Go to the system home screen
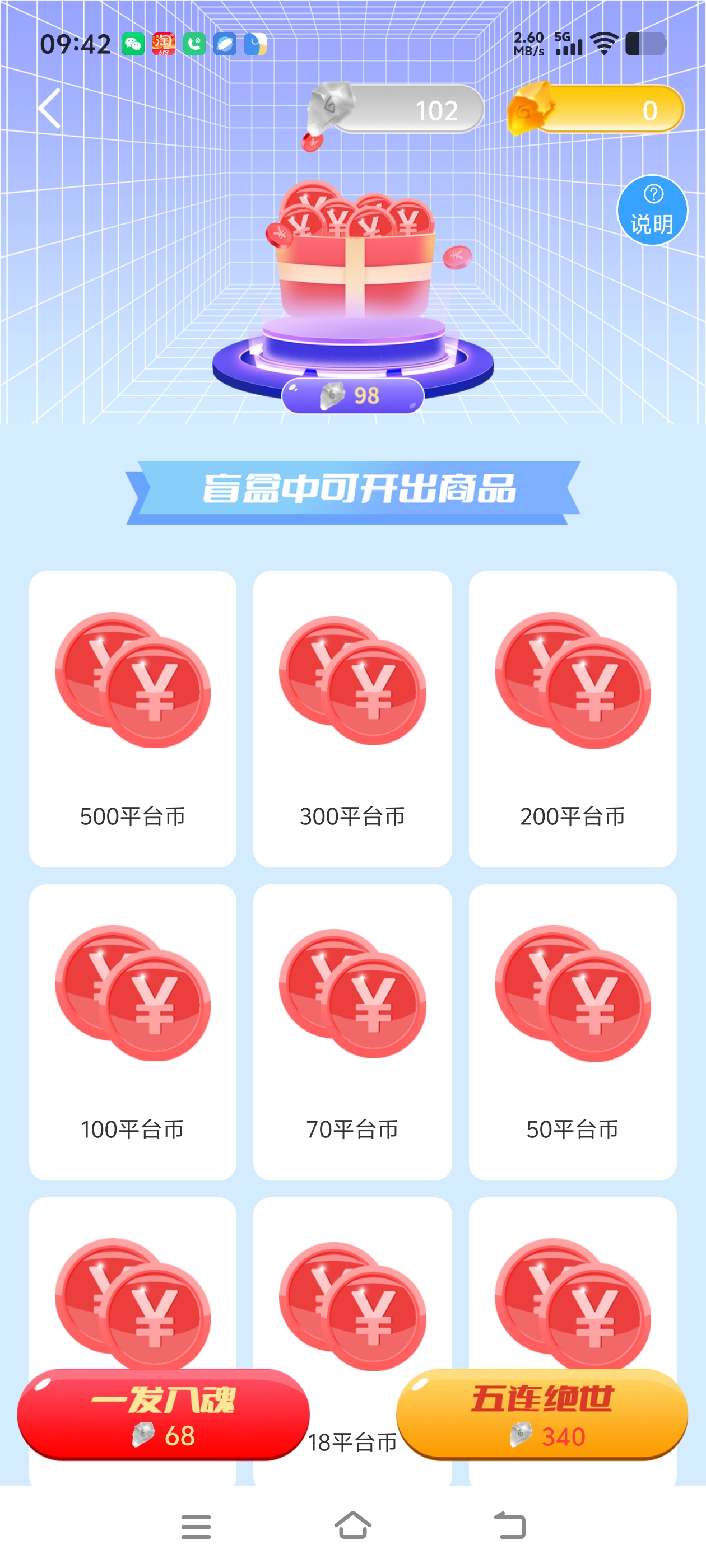The image size is (706, 1568). click(352, 1526)
